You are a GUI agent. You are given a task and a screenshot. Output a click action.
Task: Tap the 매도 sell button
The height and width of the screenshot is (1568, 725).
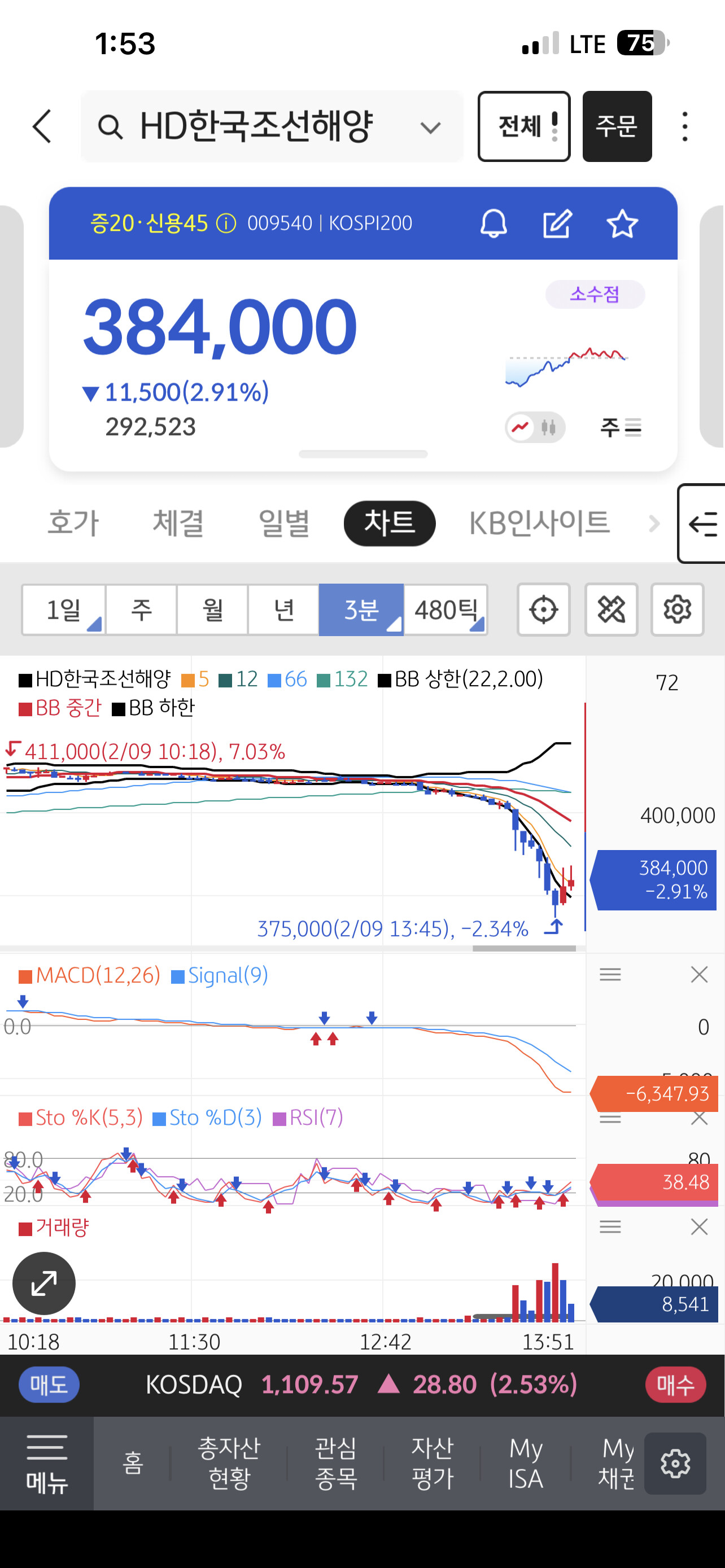tap(49, 1385)
